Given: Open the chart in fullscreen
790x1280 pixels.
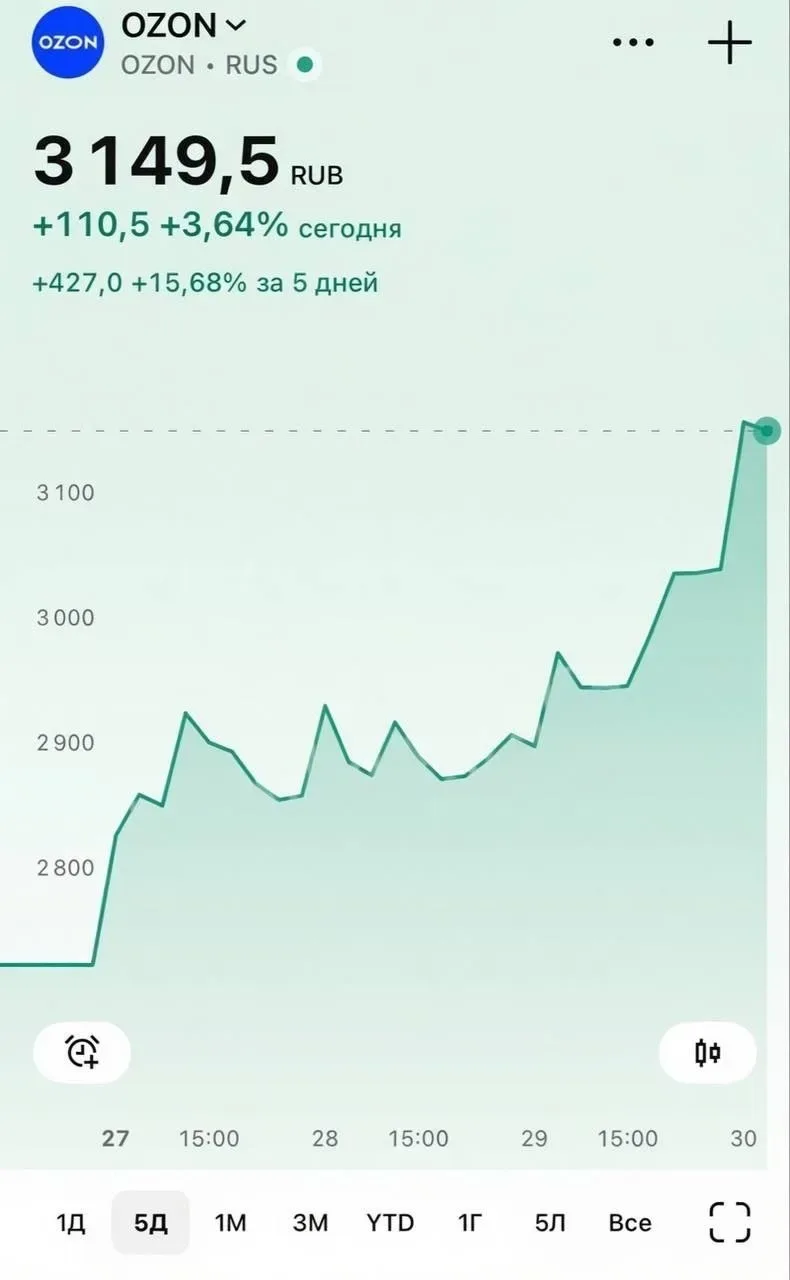Looking at the screenshot, I should pyautogui.click(x=730, y=1222).
